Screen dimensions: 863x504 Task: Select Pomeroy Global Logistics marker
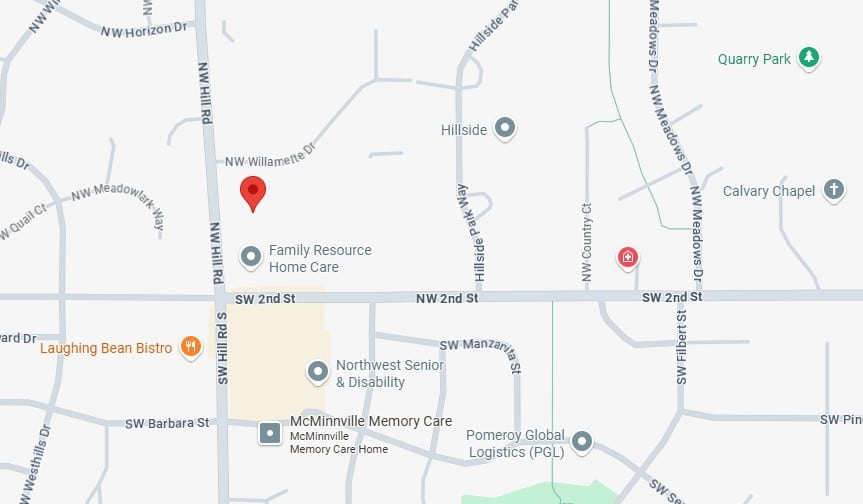[x=581, y=441]
